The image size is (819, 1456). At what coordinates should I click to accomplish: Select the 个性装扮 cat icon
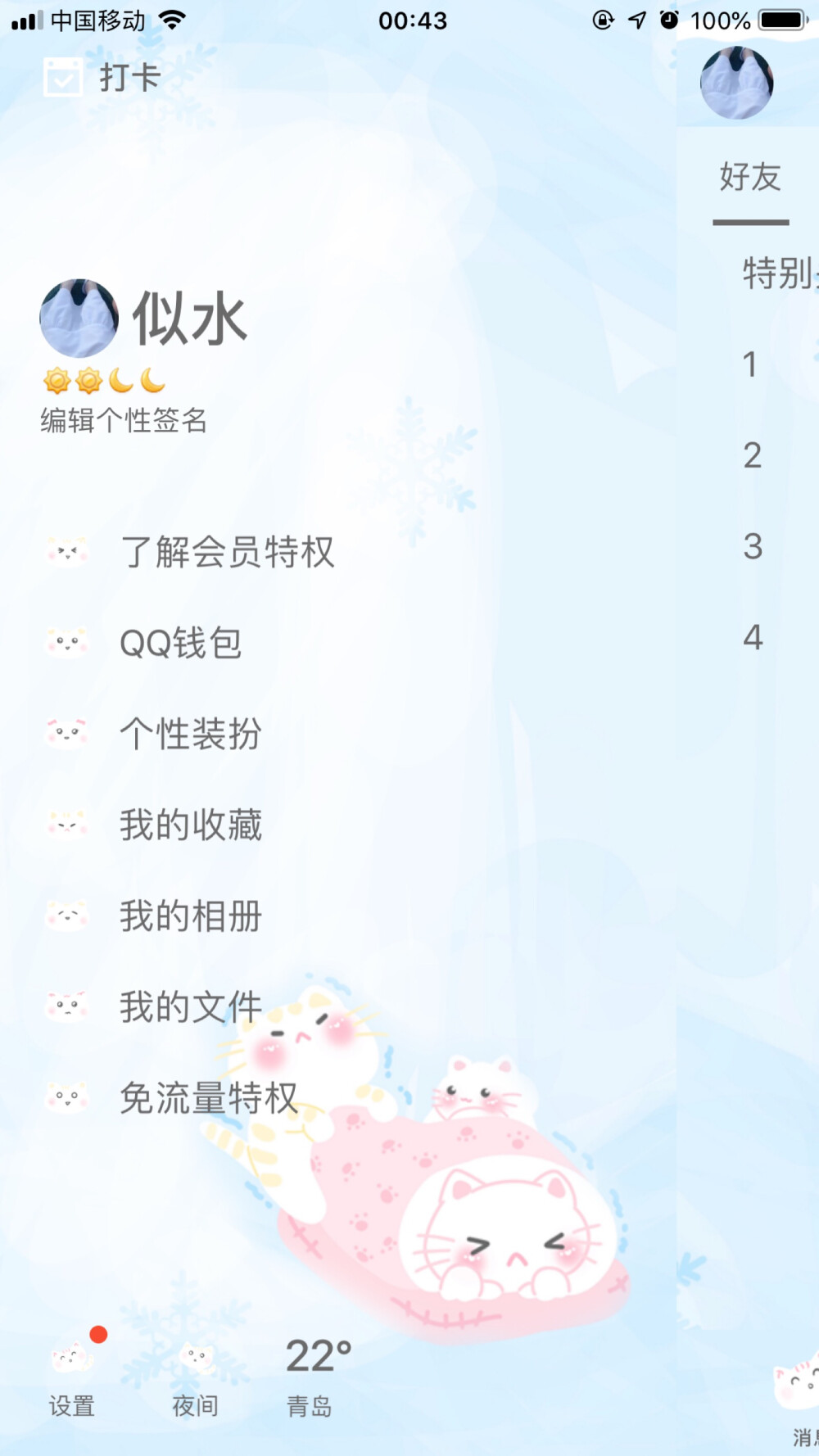click(x=66, y=733)
